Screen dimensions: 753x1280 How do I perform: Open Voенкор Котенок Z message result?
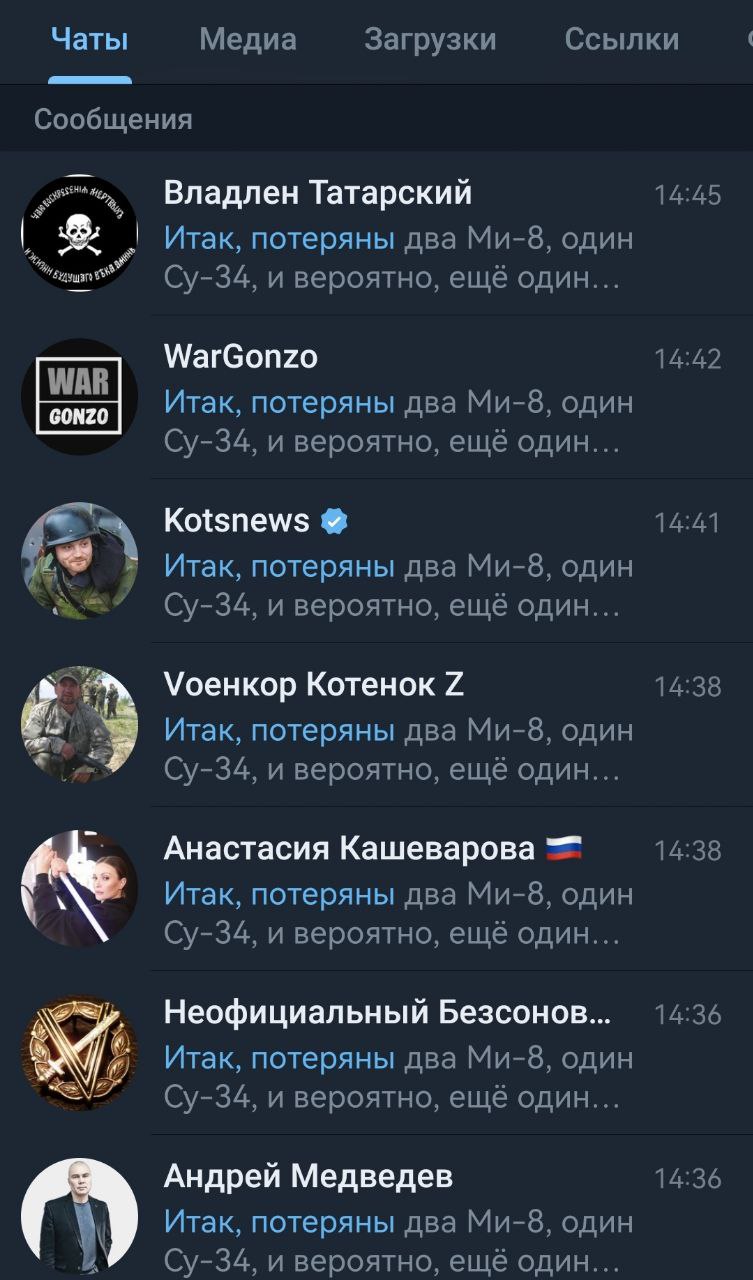[x=400, y=725]
